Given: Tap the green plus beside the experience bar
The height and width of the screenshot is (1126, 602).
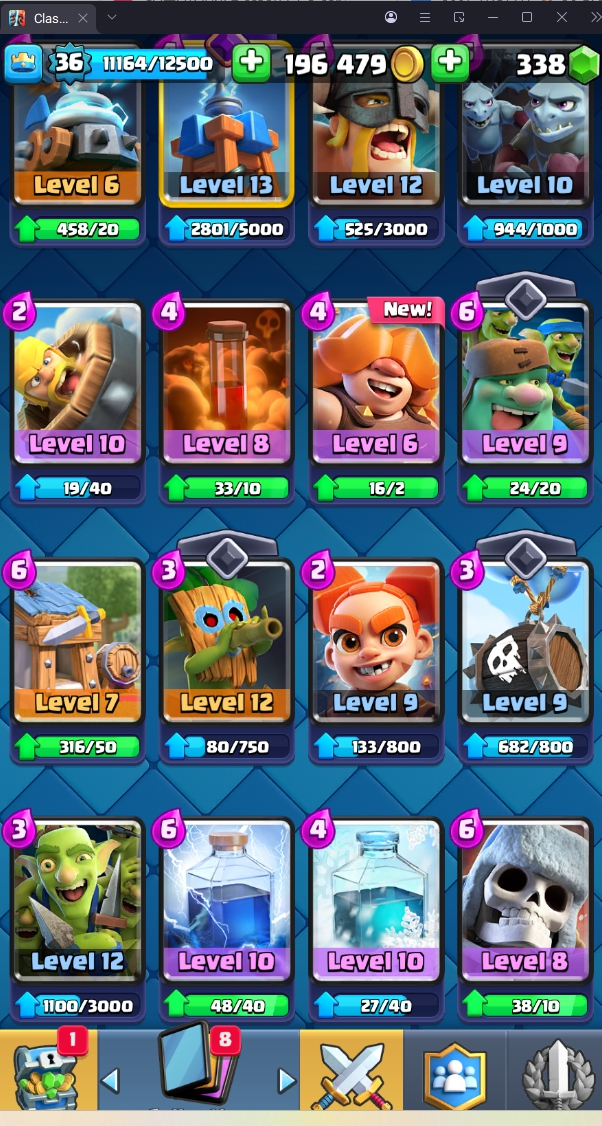Looking at the screenshot, I should click(x=251, y=63).
